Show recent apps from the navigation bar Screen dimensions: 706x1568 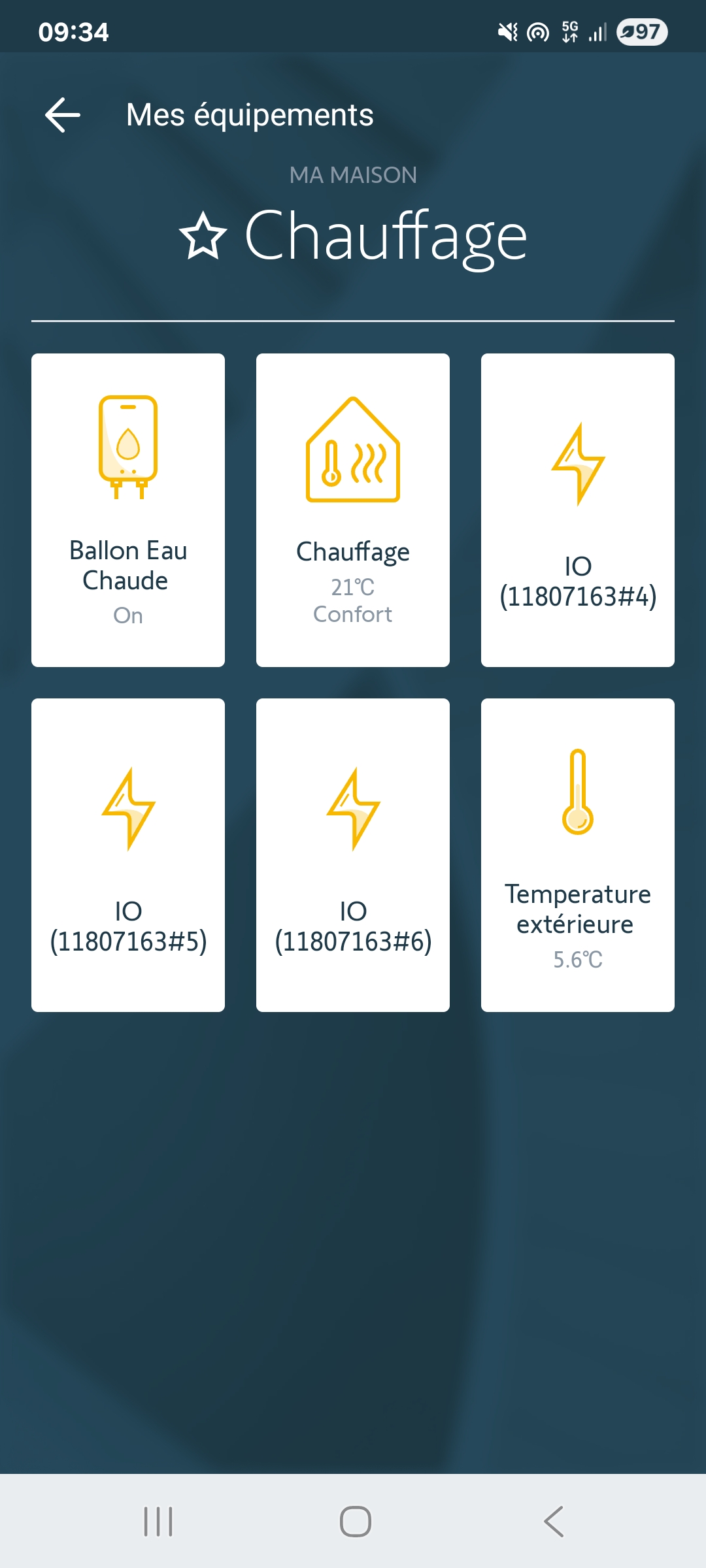tap(158, 1522)
